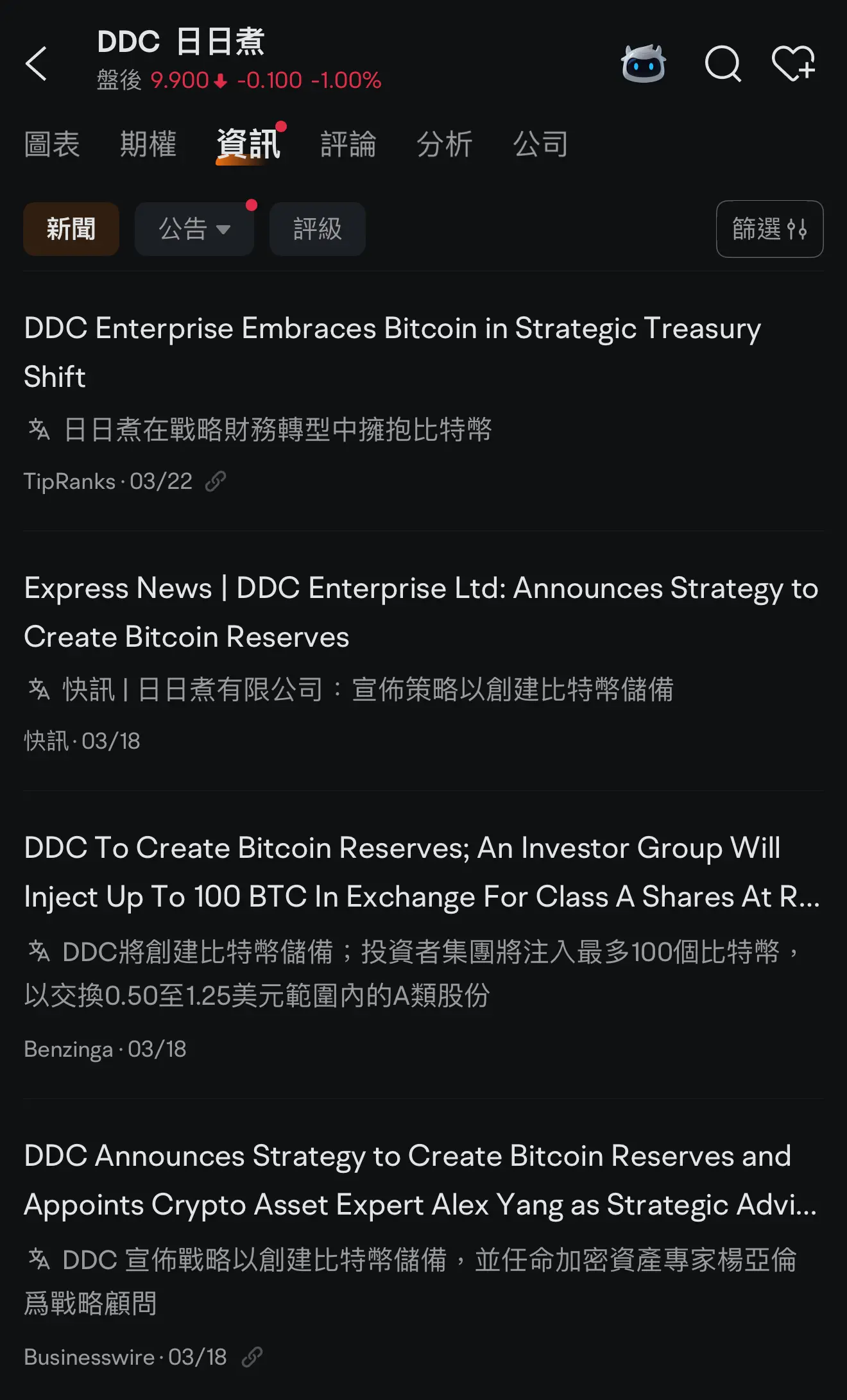
Task: Select the 新聞 chip
Action: tap(71, 229)
